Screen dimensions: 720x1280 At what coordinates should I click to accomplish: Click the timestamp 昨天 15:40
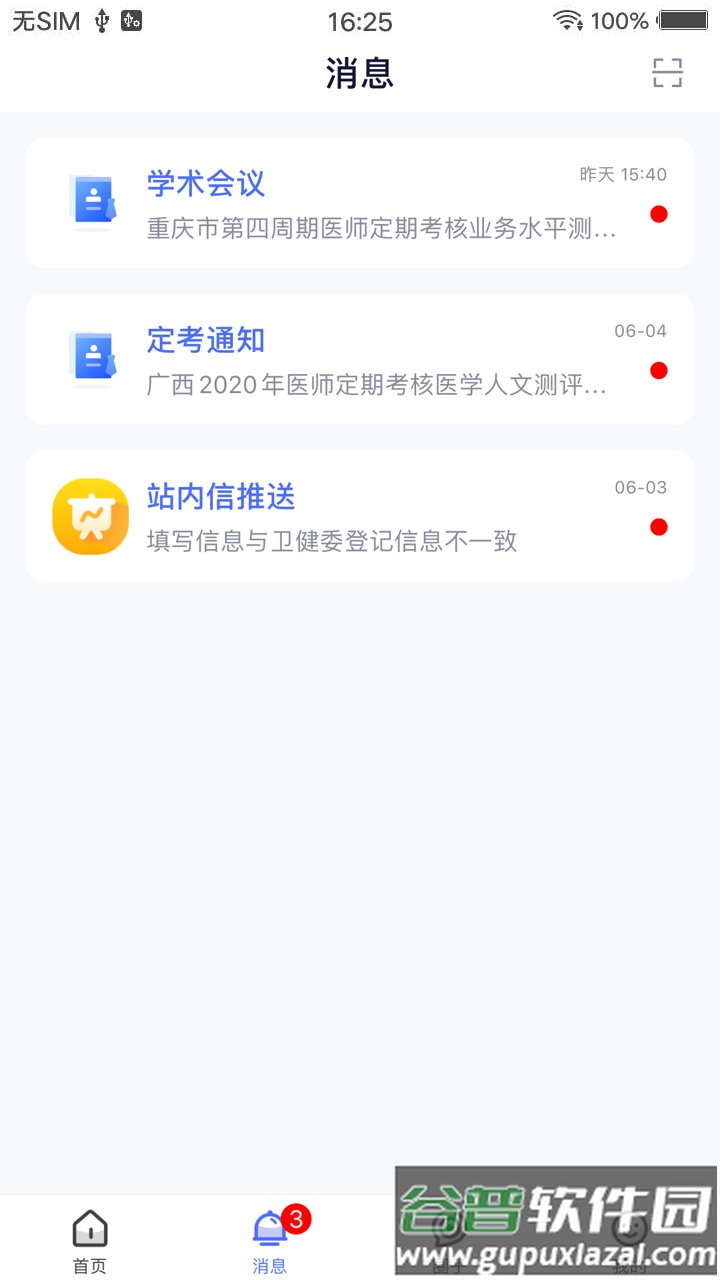coord(625,174)
